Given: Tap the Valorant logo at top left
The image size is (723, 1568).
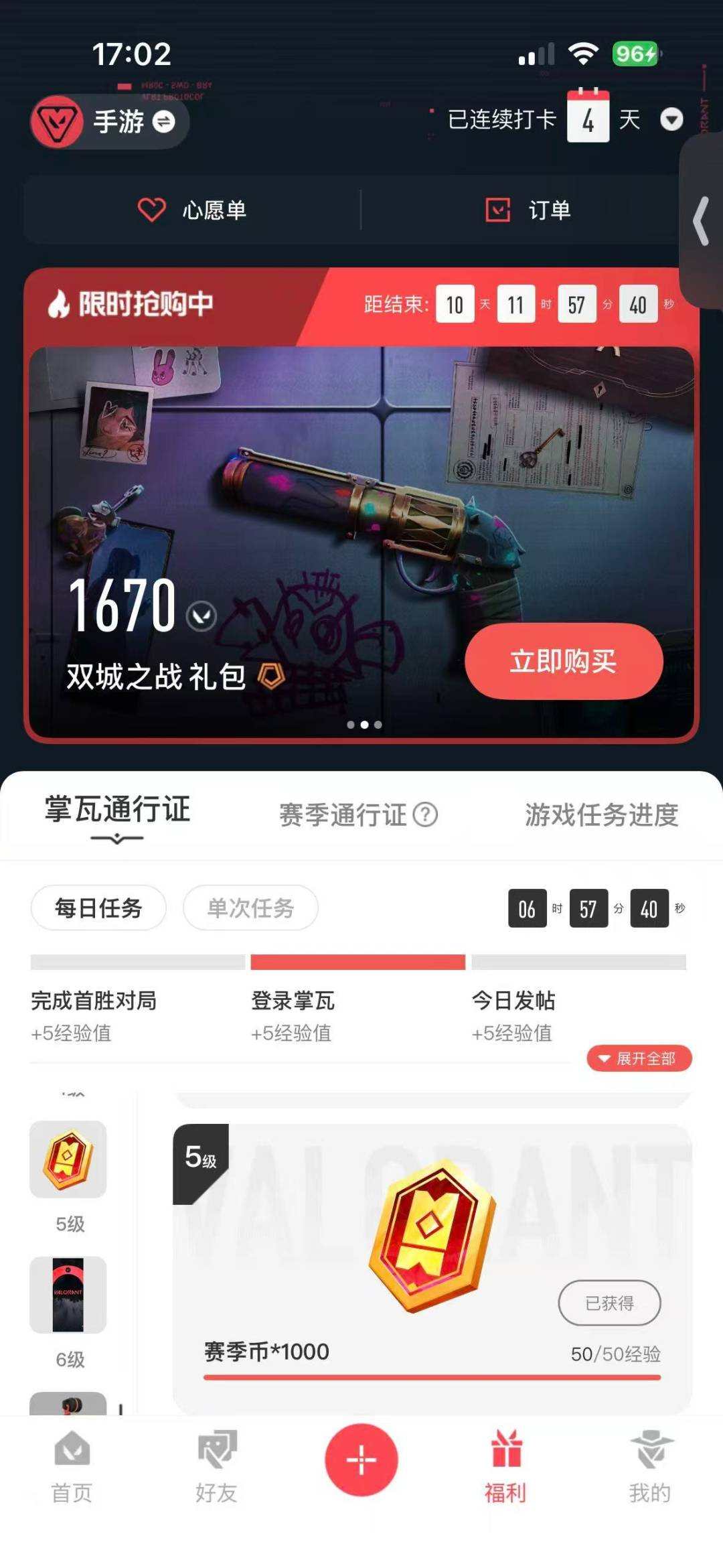Looking at the screenshot, I should pos(59,121).
